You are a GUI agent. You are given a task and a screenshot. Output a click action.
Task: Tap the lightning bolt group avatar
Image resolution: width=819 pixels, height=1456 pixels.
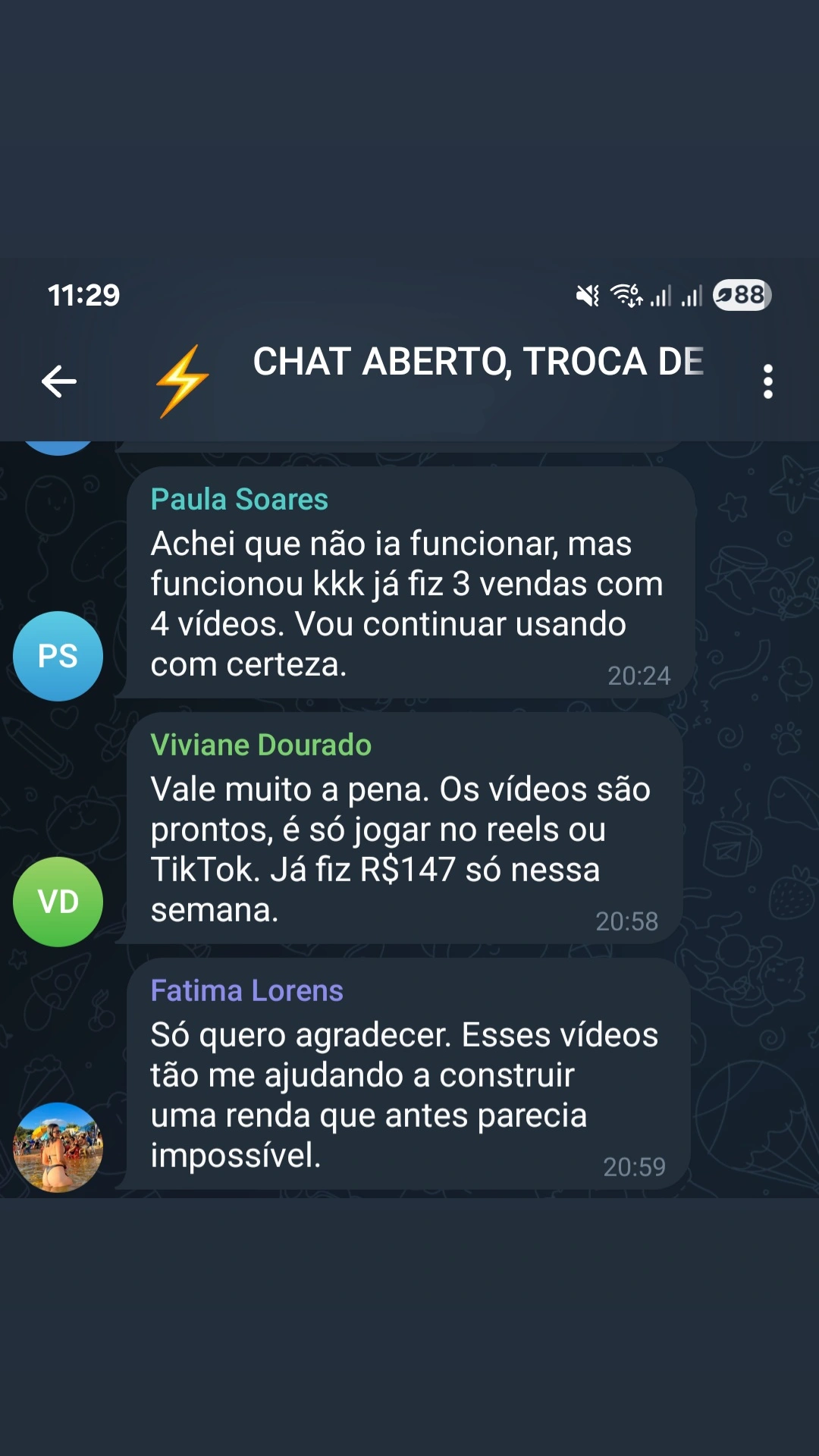pos(182,381)
